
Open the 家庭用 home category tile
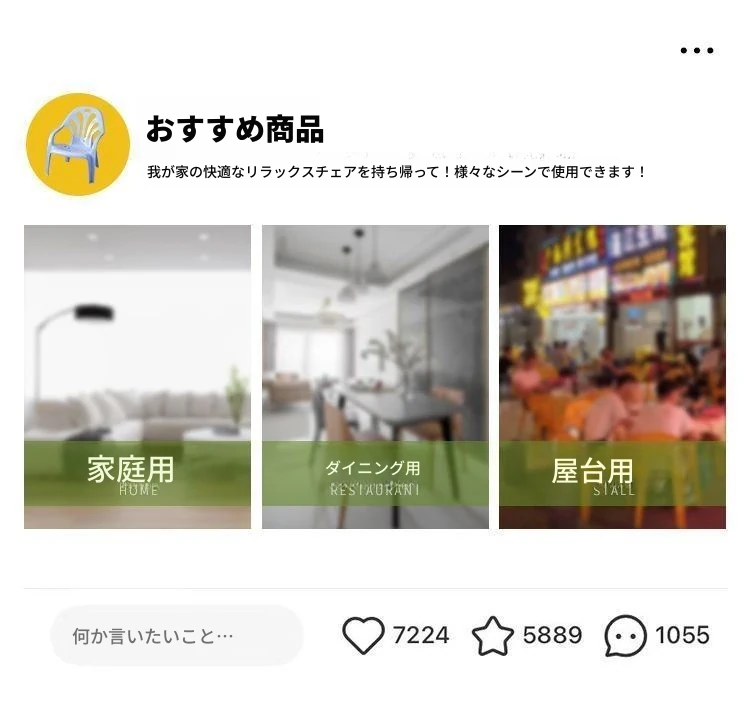point(137,377)
